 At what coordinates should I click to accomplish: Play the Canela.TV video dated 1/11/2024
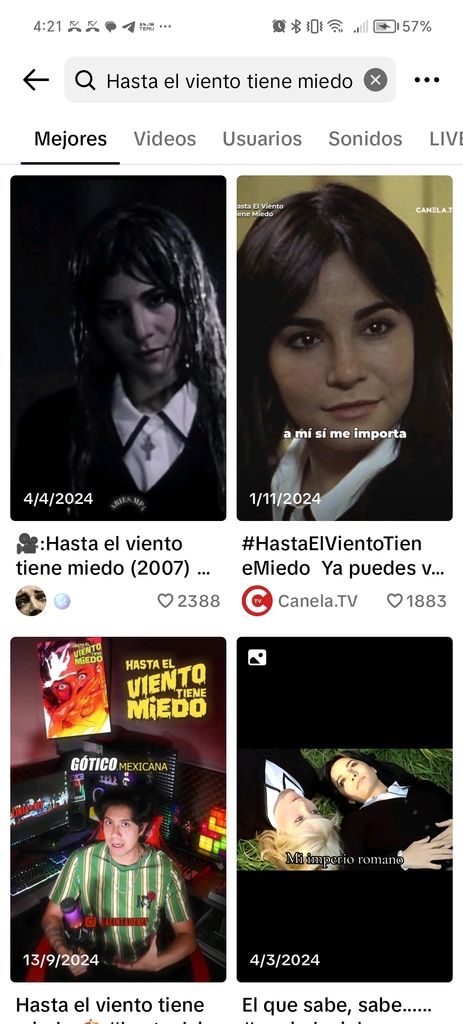344,347
